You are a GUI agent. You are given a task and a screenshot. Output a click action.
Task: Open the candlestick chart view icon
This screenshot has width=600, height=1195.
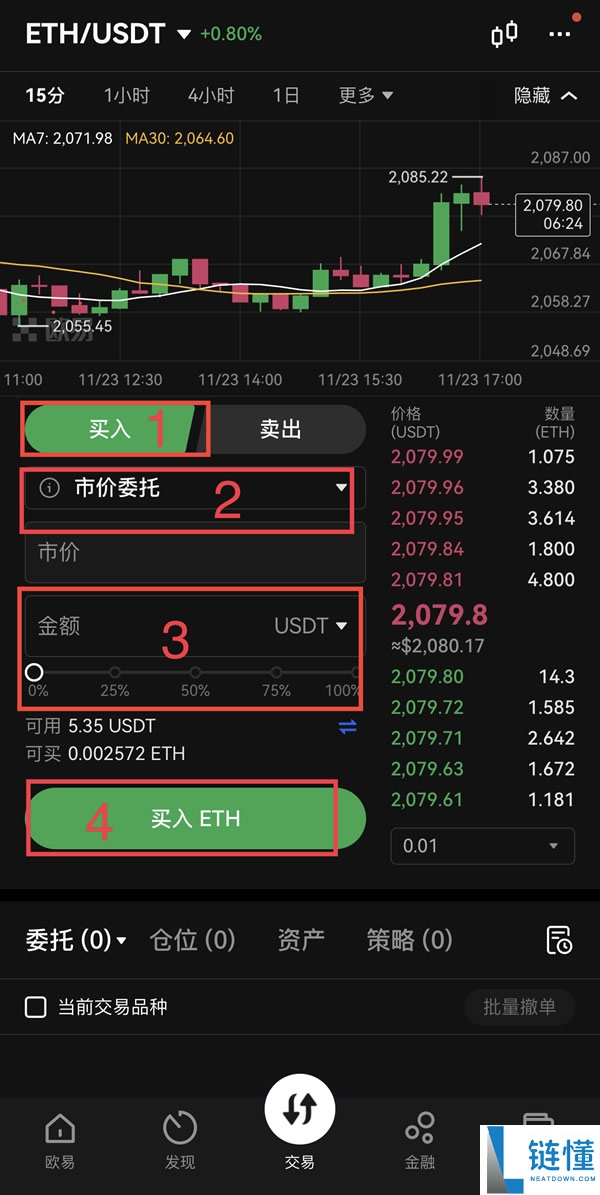(504, 34)
